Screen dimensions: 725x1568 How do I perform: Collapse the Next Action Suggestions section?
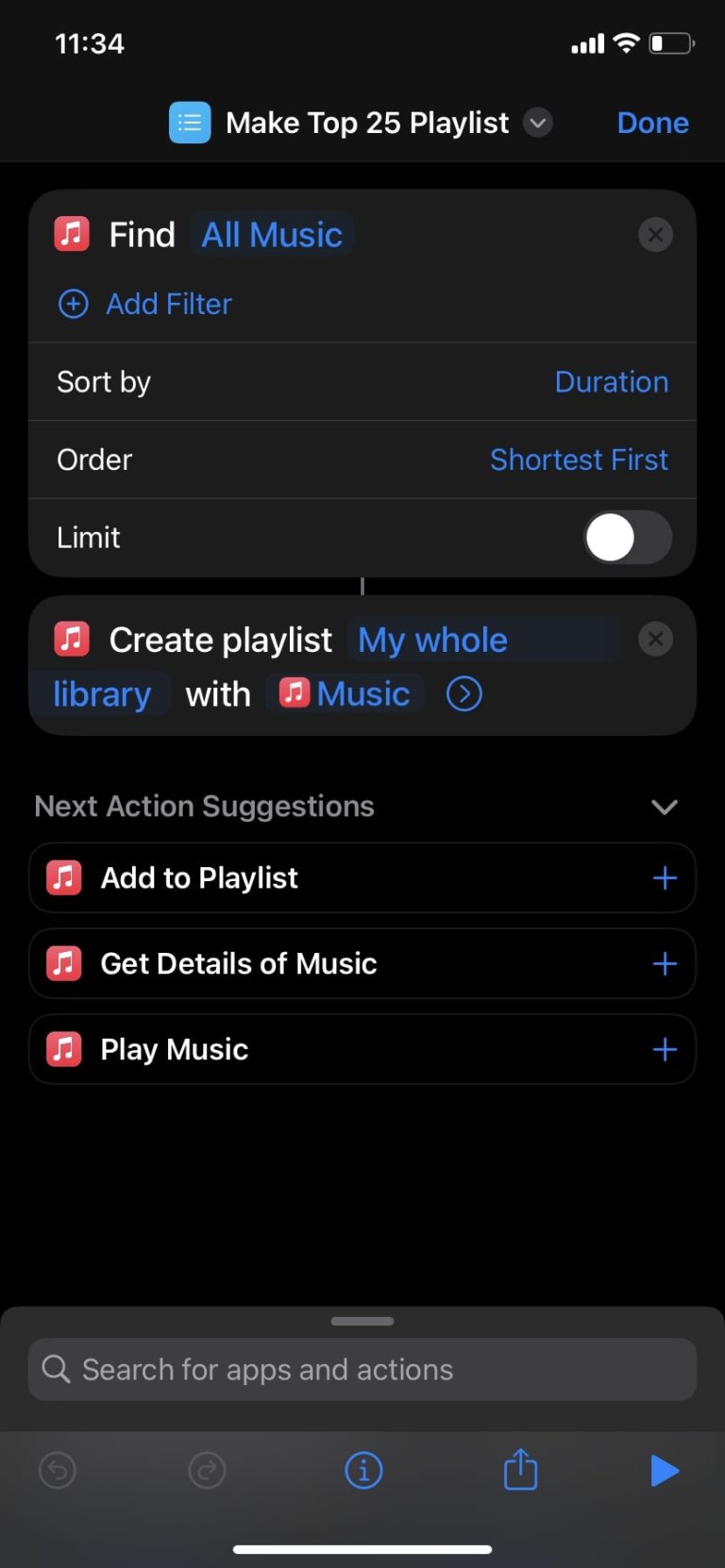click(664, 807)
